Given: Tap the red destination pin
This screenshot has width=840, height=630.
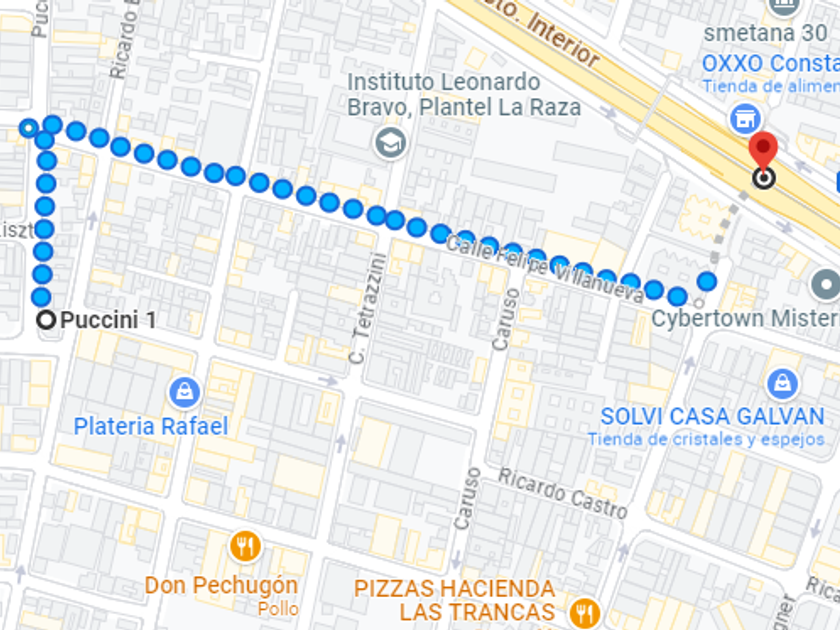Looking at the screenshot, I should click(x=763, y=152).
